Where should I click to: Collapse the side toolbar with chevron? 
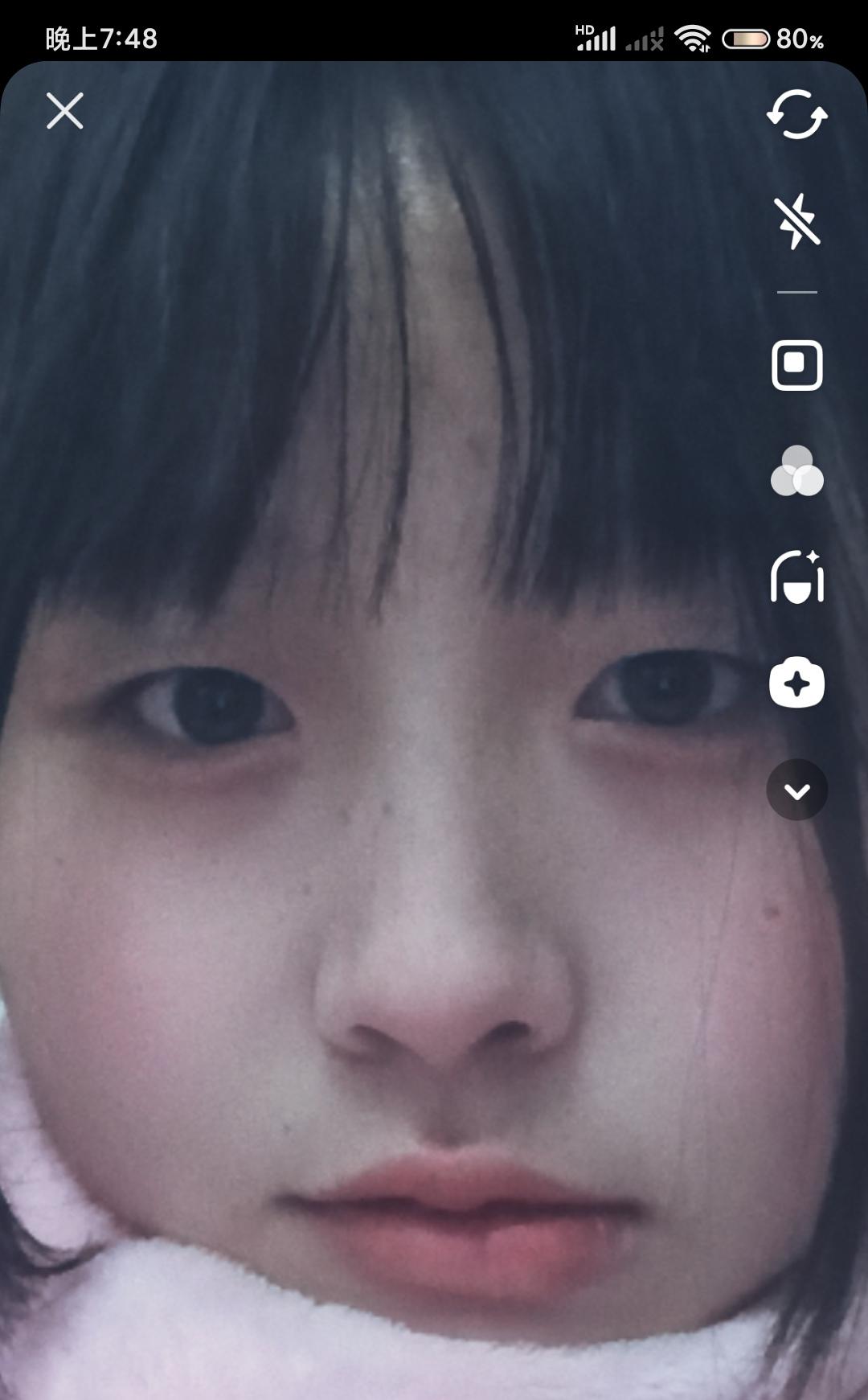(x=796, y=790)
